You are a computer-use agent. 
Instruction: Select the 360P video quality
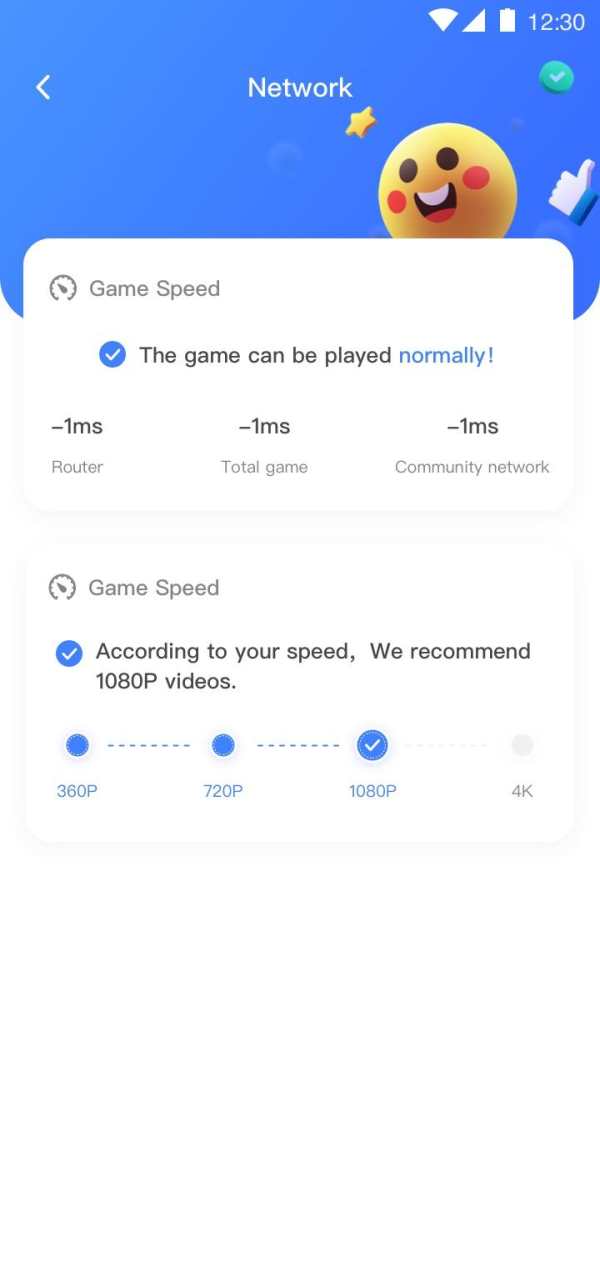click(x=77, y=745)
